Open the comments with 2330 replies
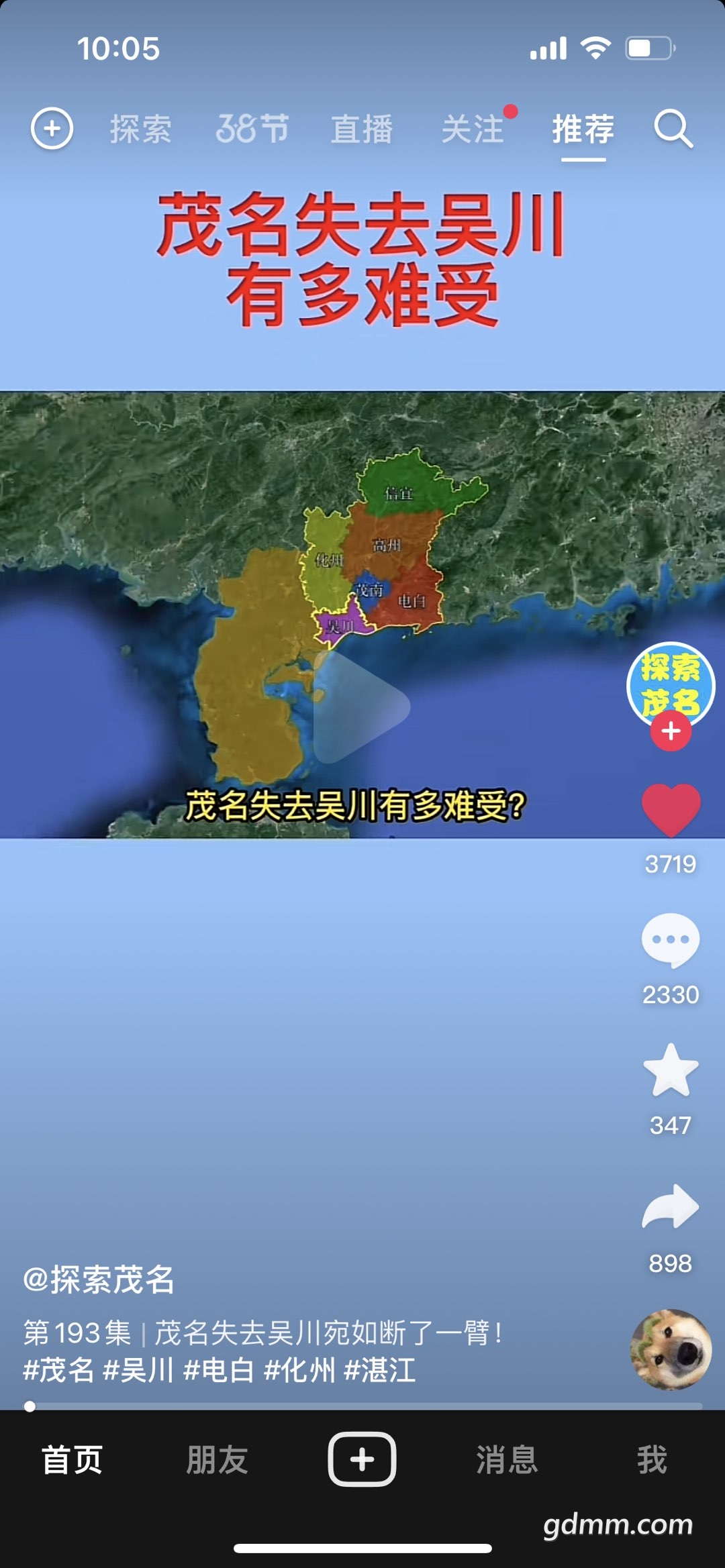Viewport: 725px width, 1568px height. [x=671, y=941]
